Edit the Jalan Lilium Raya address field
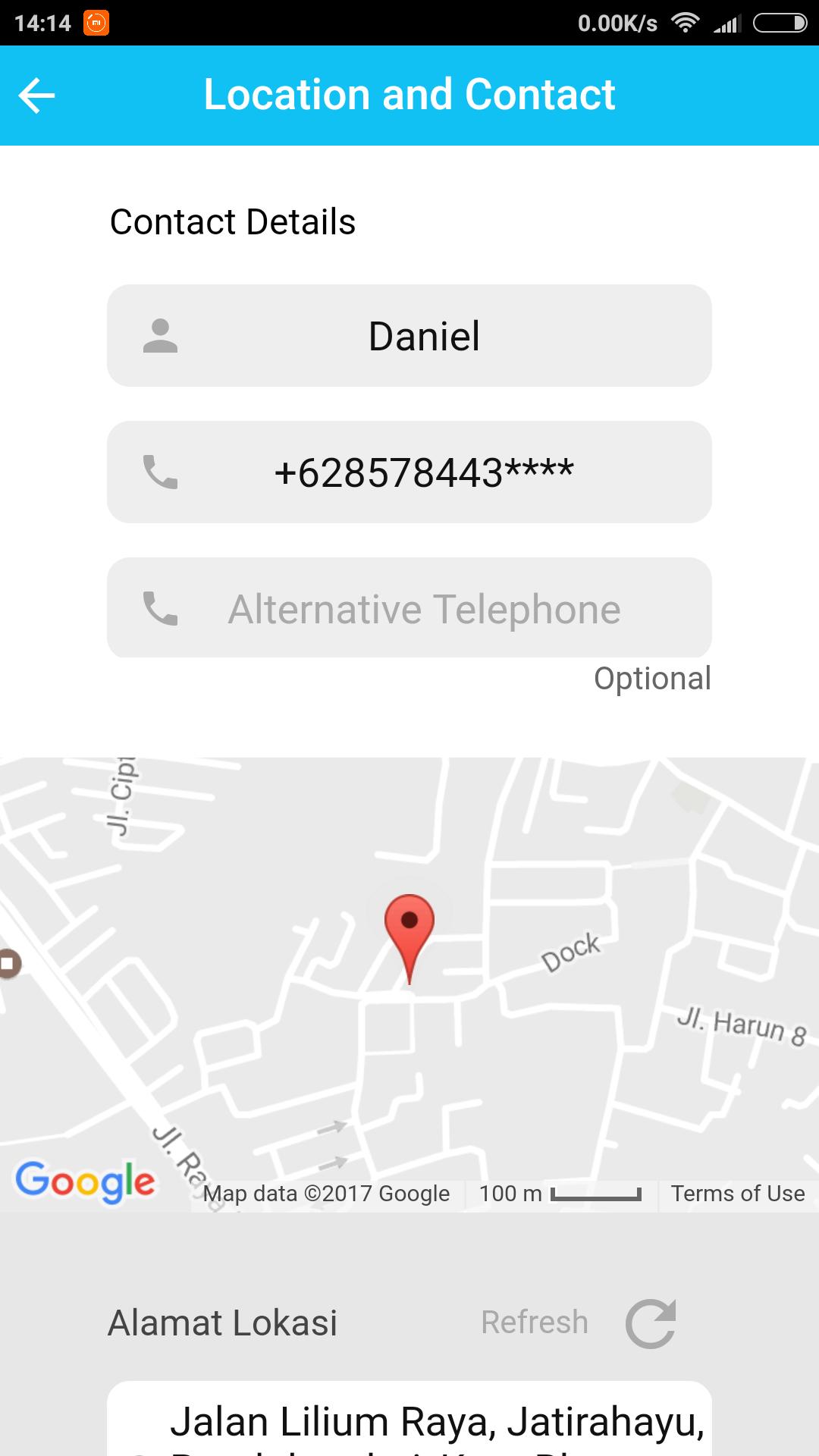This screenshot has height=1456, width=819. 436,1423
